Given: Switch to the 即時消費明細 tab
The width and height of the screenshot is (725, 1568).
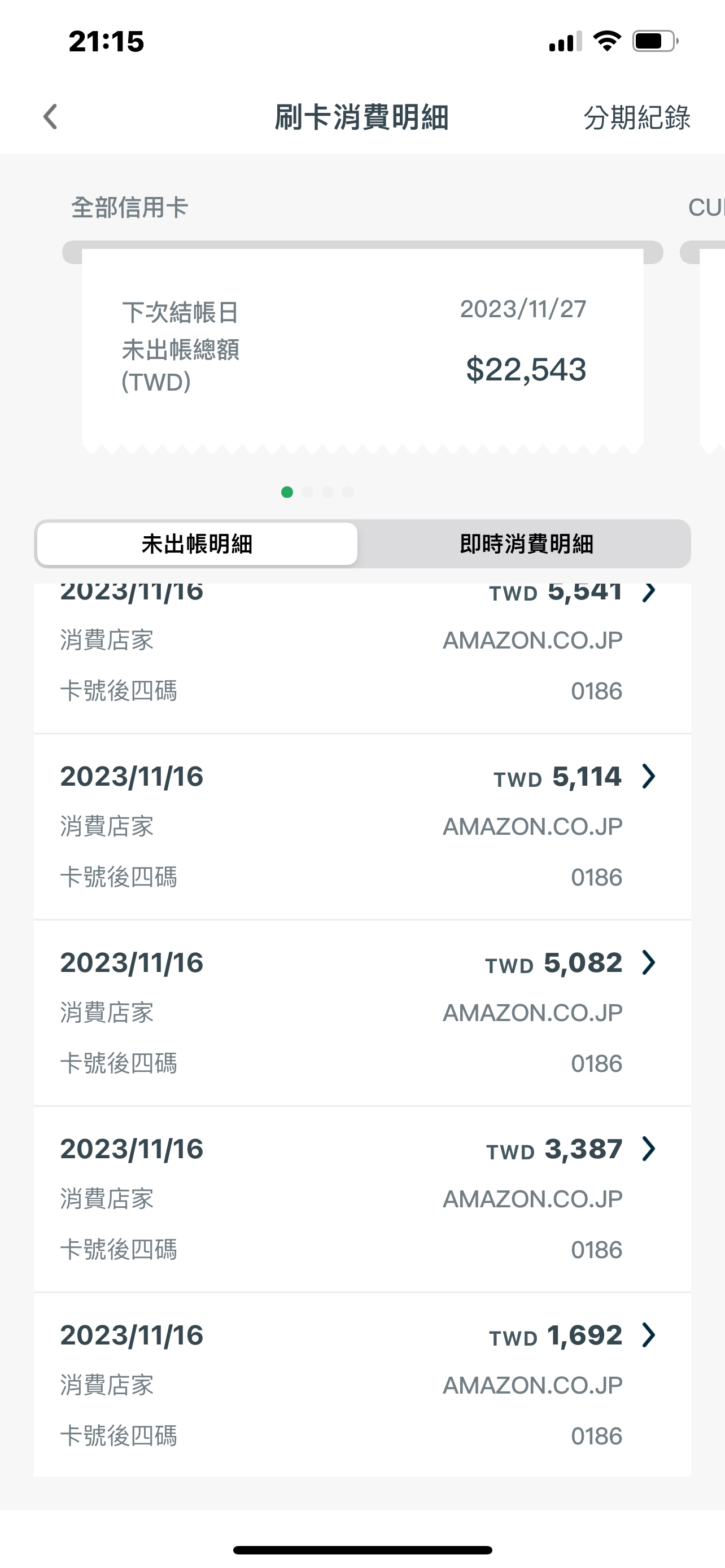Looking at the screenshot, I should [526, 544].
